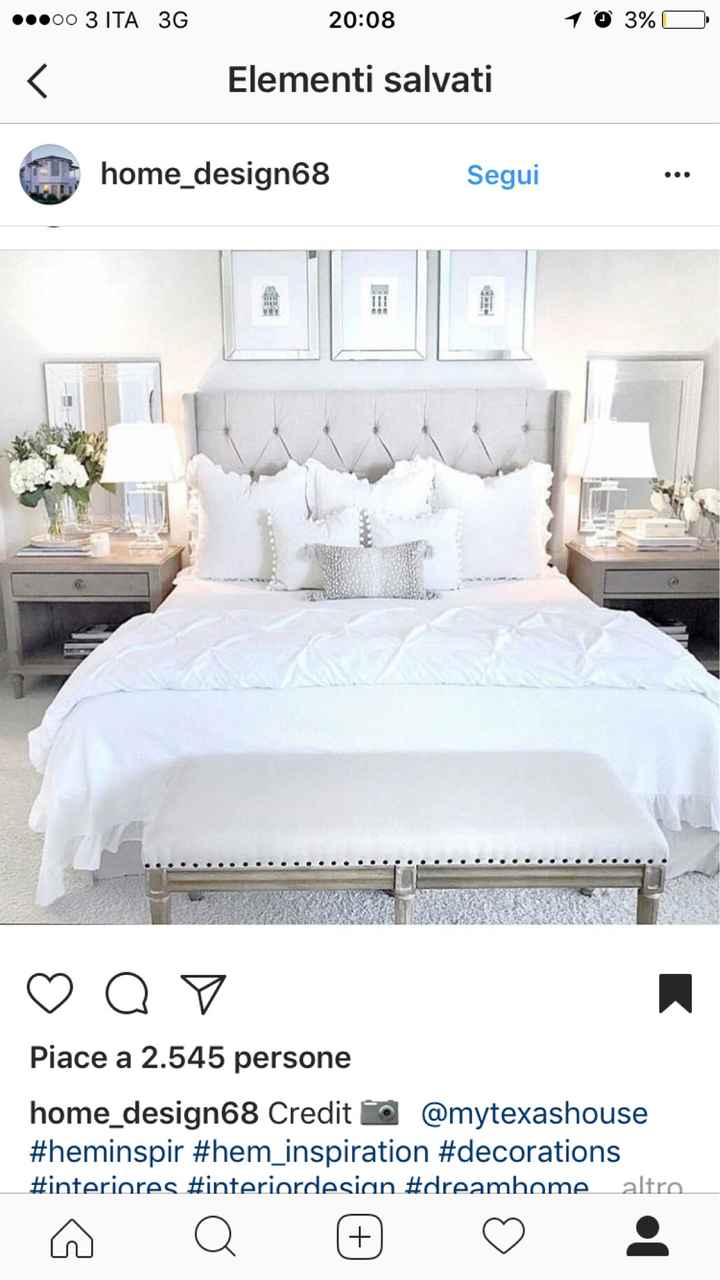Expand the caption with altro
The image size is (720, 1280).
tap(652, 1187)
